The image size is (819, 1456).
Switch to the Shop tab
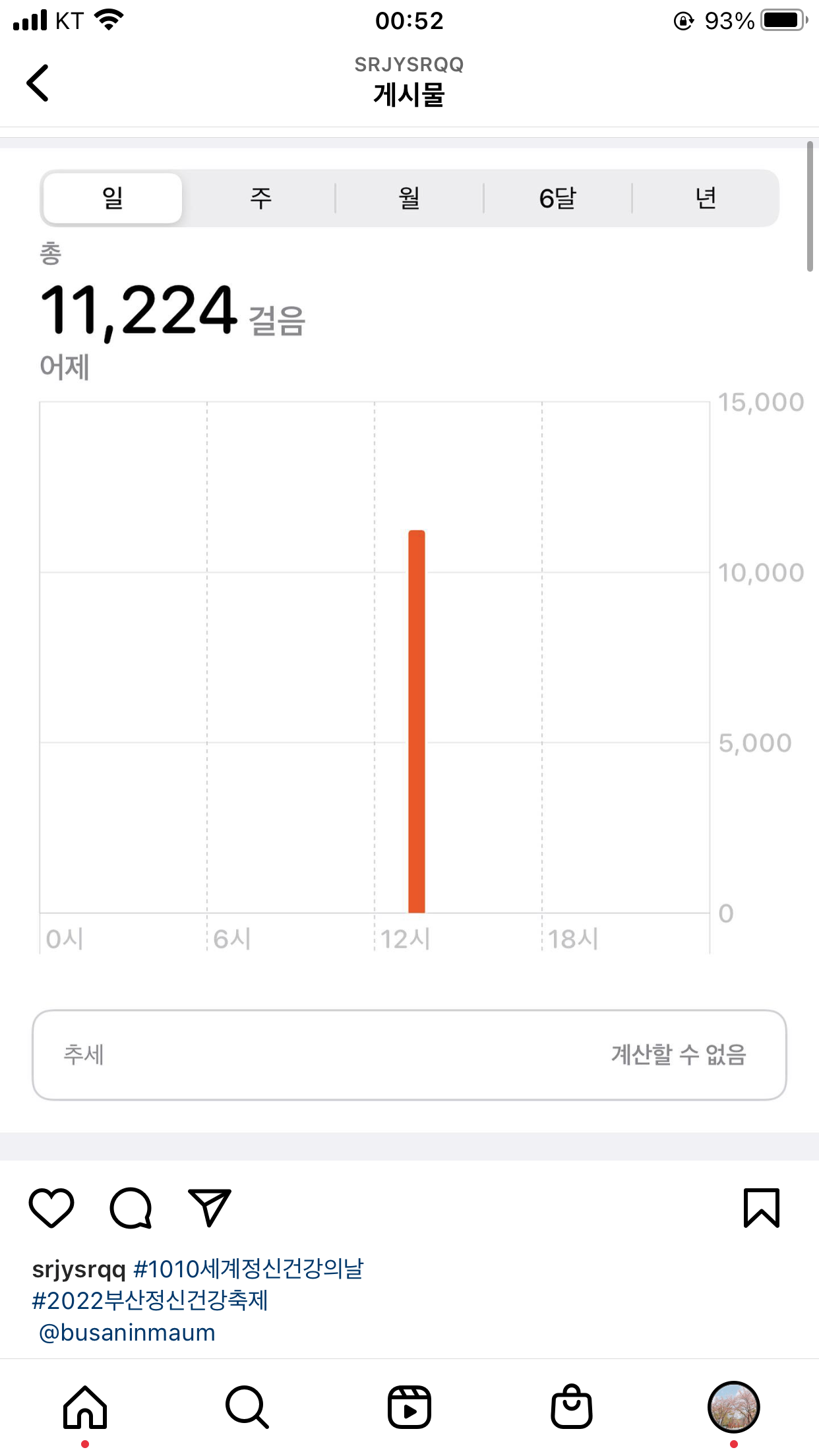pyautogui.click(x=571, y=1407)
